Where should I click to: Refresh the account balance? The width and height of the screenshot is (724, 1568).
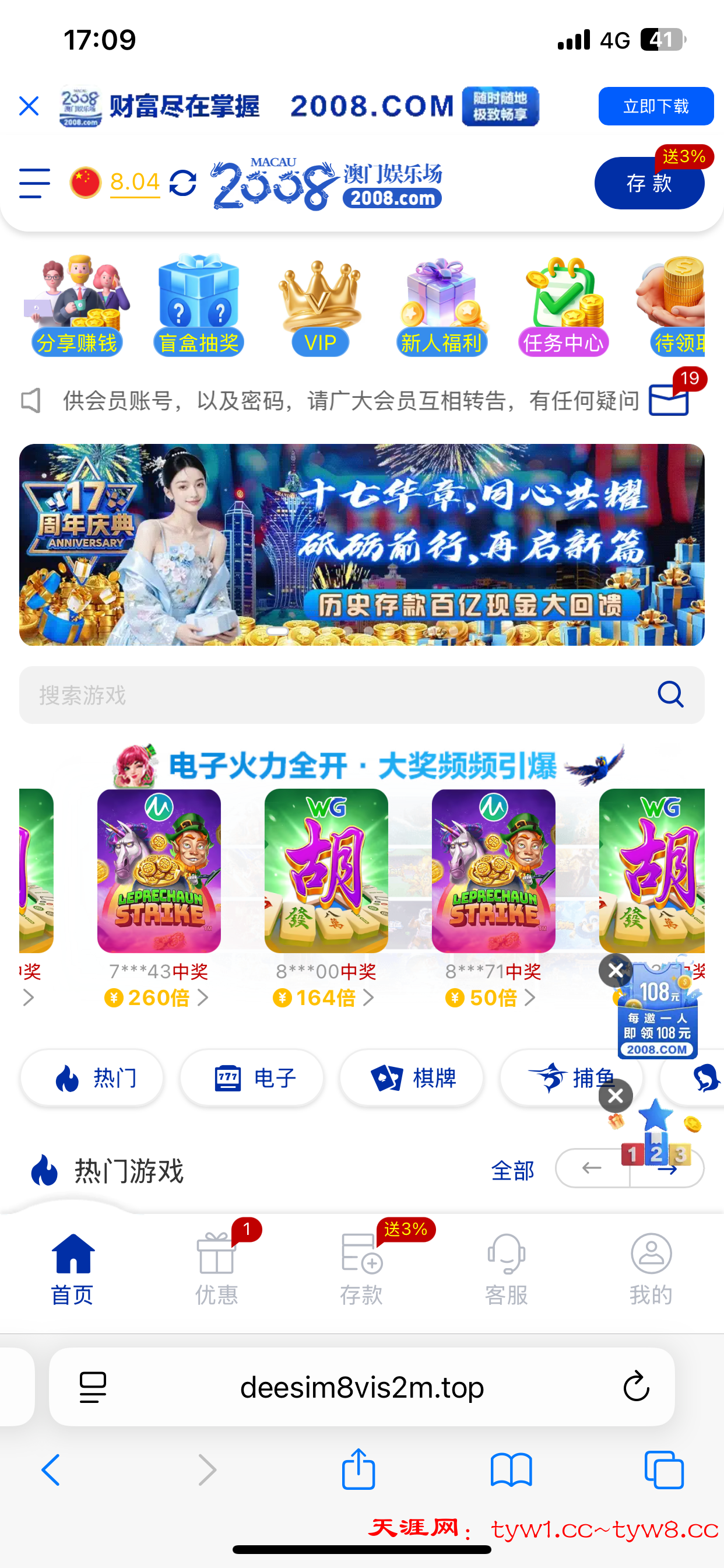pyautogui.click(x=182, y=183)
